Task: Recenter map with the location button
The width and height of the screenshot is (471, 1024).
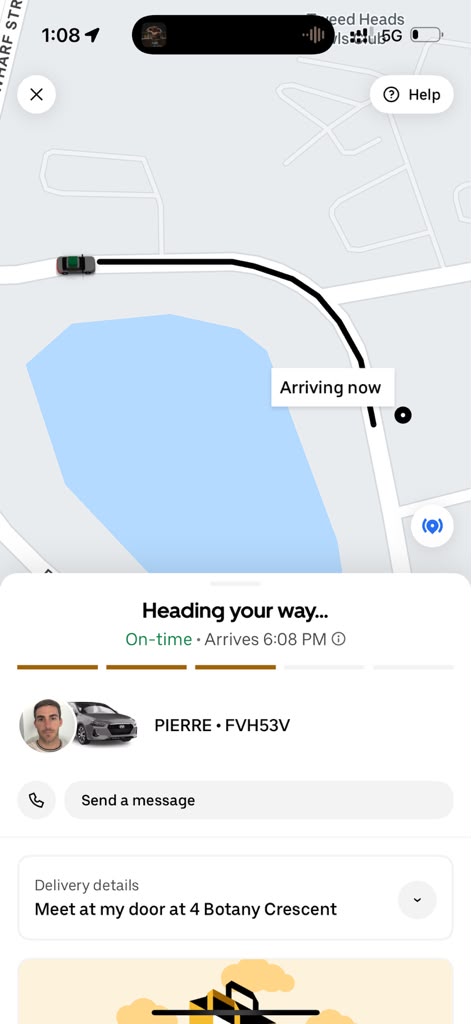Action: pos(432,526)
